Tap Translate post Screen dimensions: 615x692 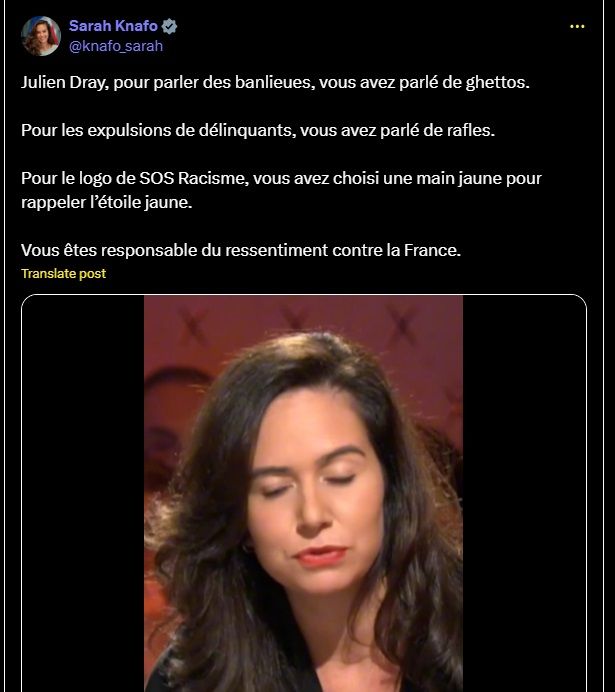pyautogui.click(x=63, y=273)
